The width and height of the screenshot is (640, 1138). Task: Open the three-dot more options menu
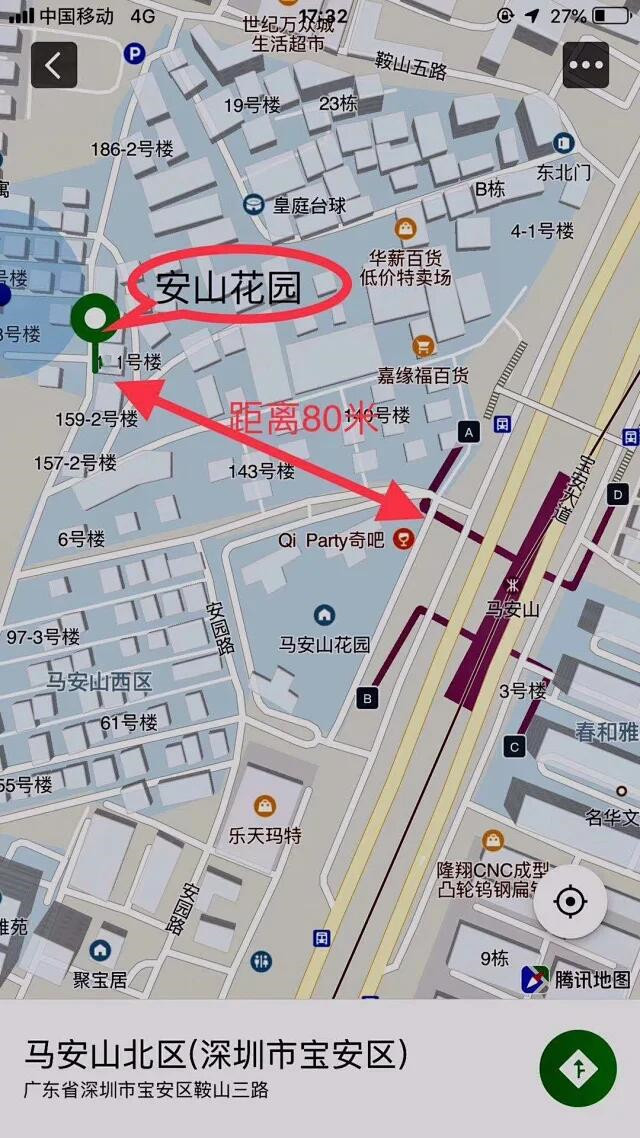click(x=586, y=66)
